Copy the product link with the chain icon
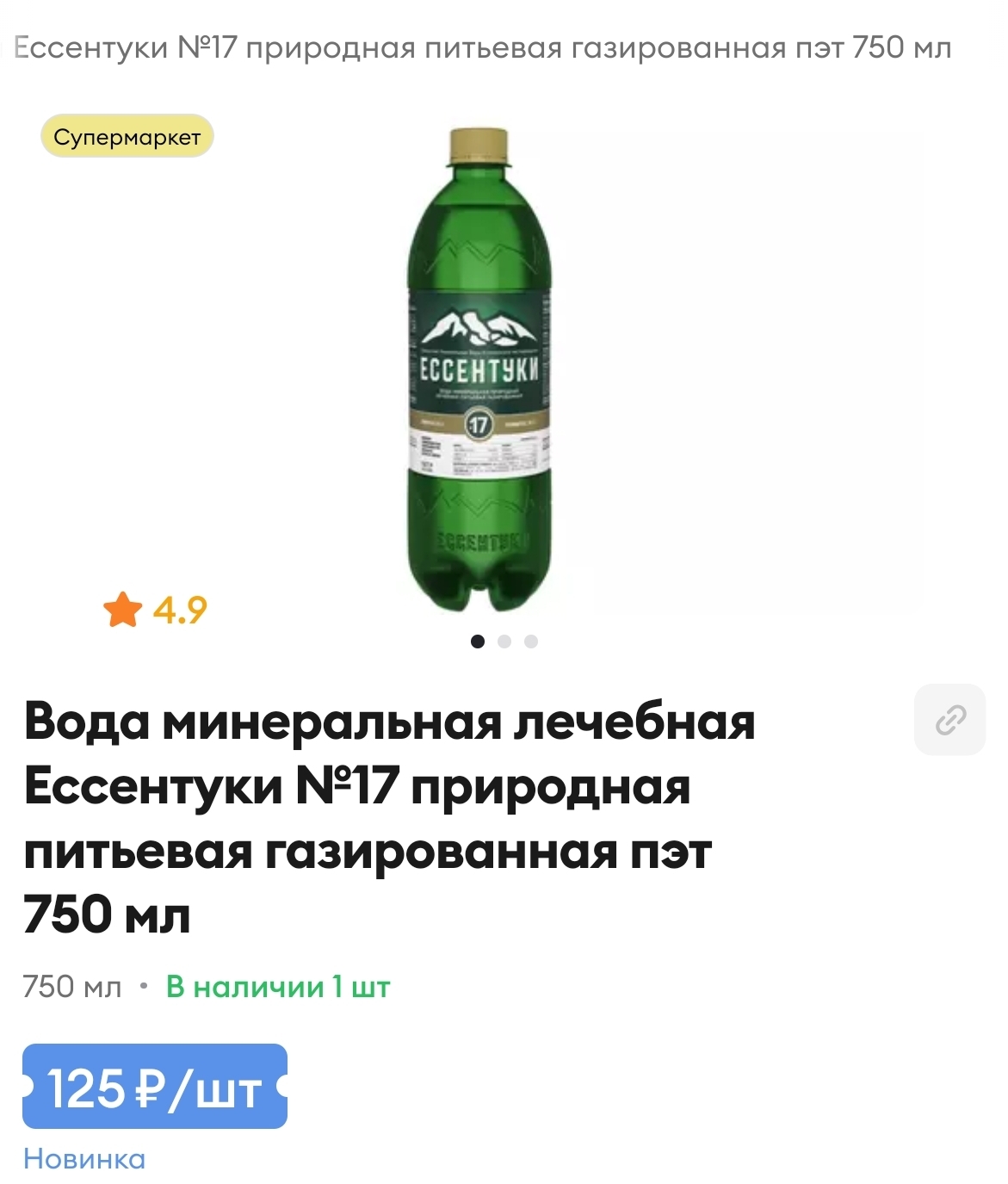The width and height of the screenshot is (1008, 1184). coord(949,720)
